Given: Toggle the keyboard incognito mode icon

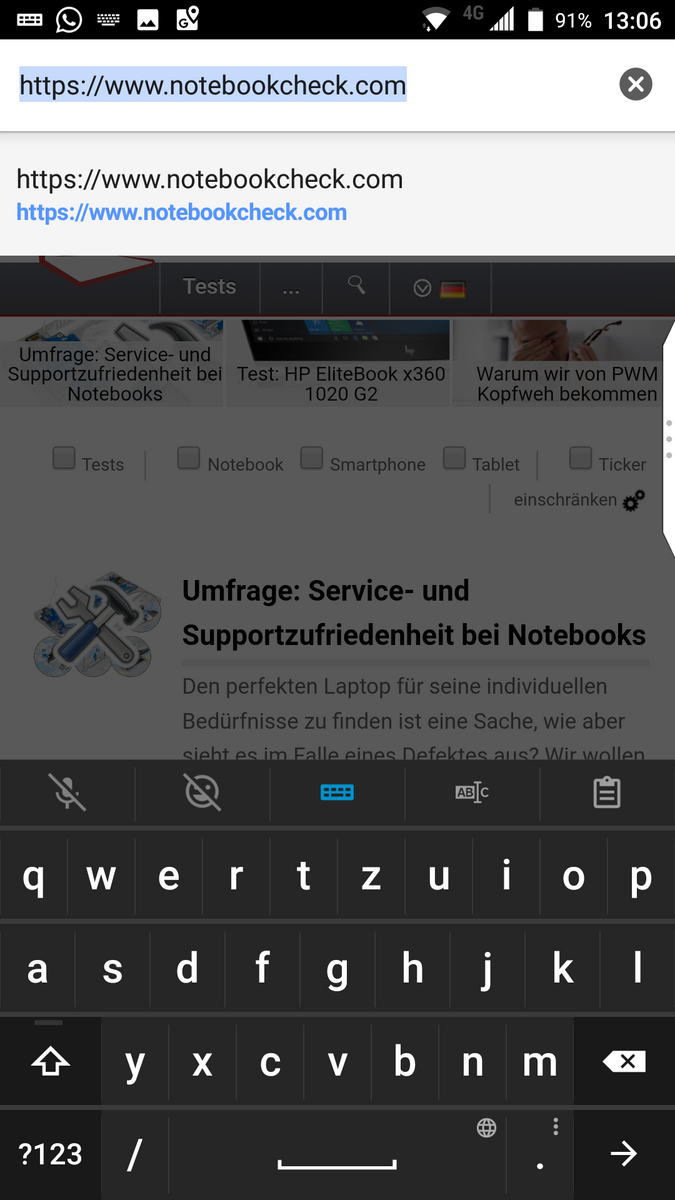Looking at the screenshot, I should [202, 792].
